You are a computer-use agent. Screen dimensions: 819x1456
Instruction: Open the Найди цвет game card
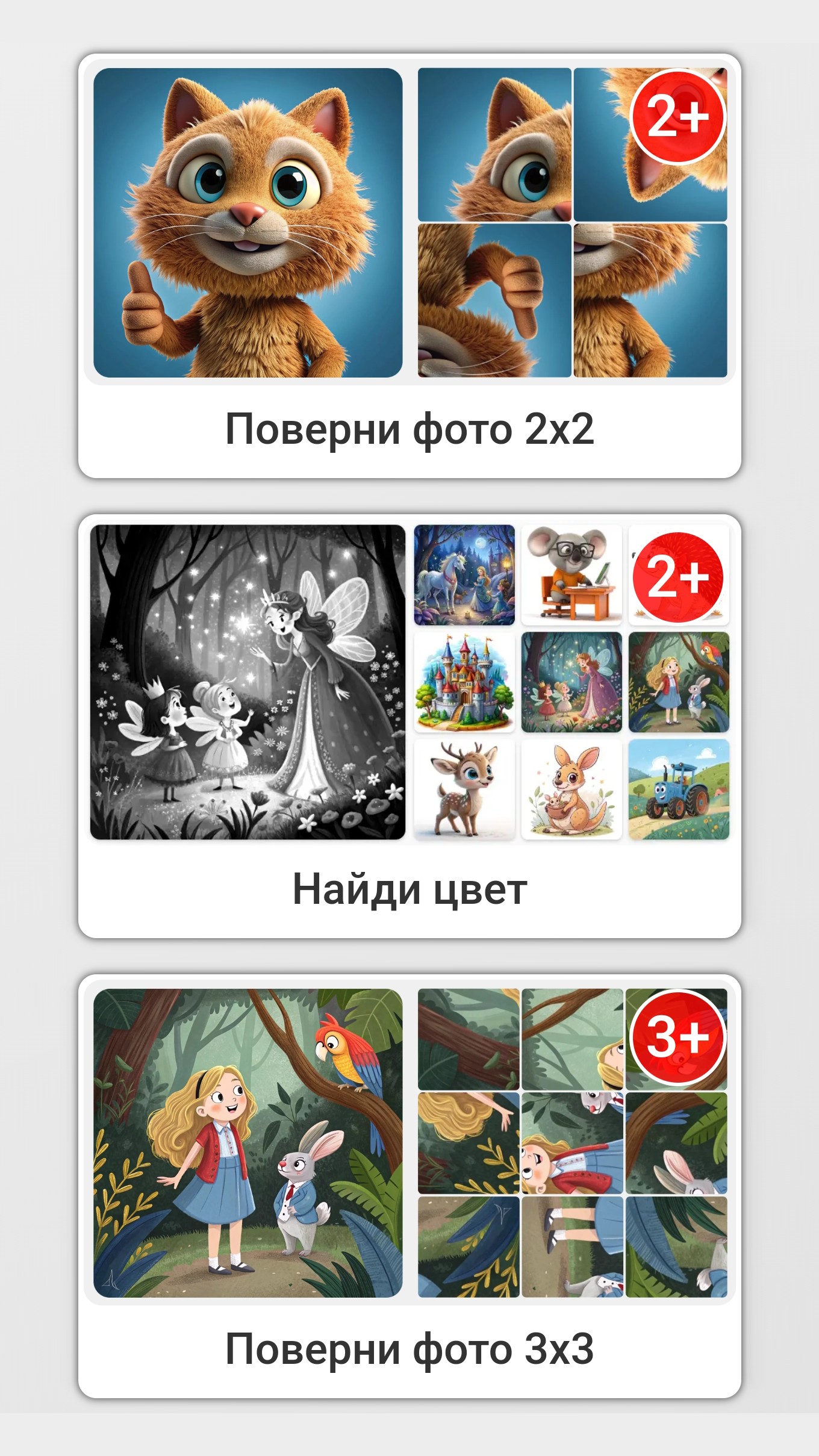tap(409, 726)
